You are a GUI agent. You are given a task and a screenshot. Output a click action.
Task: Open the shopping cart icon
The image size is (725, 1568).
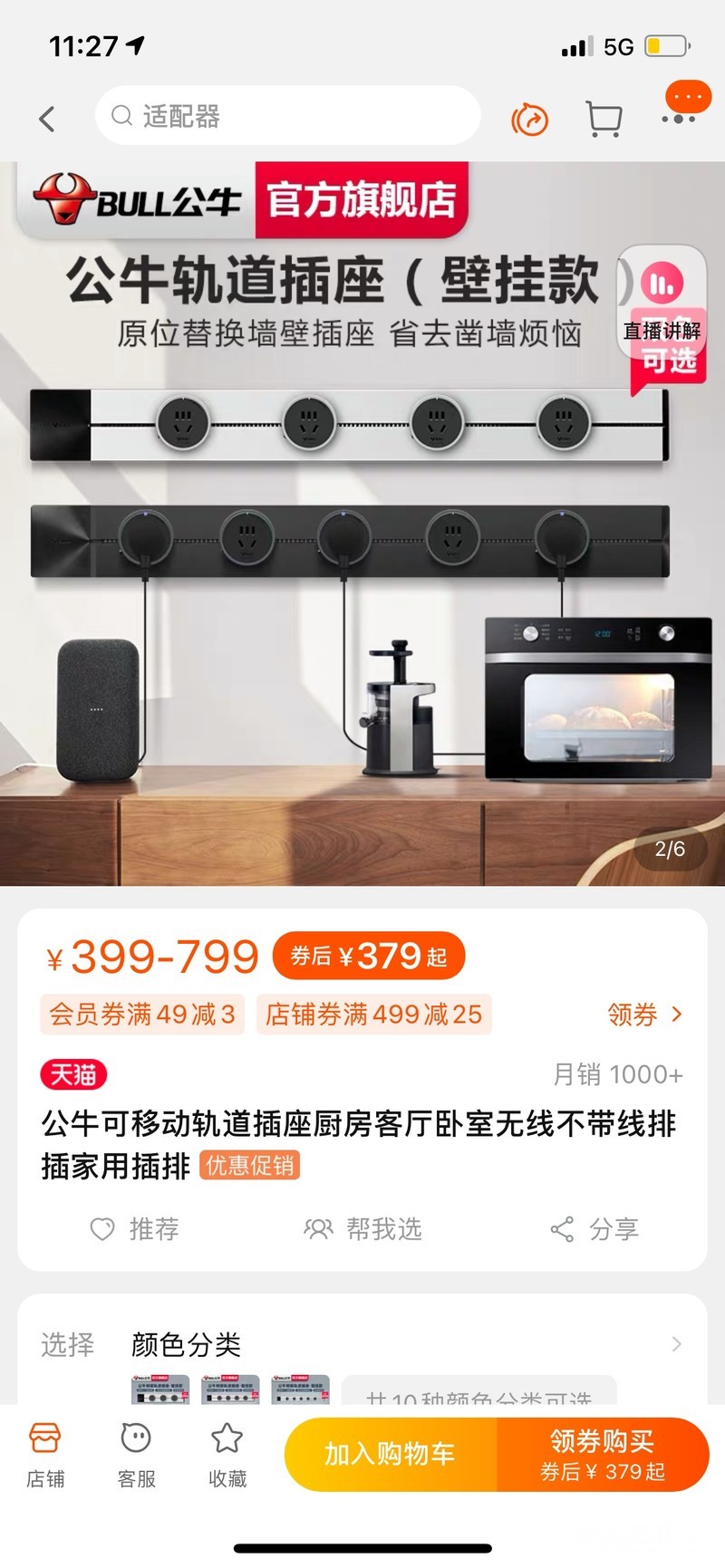(x=604, y=119)
